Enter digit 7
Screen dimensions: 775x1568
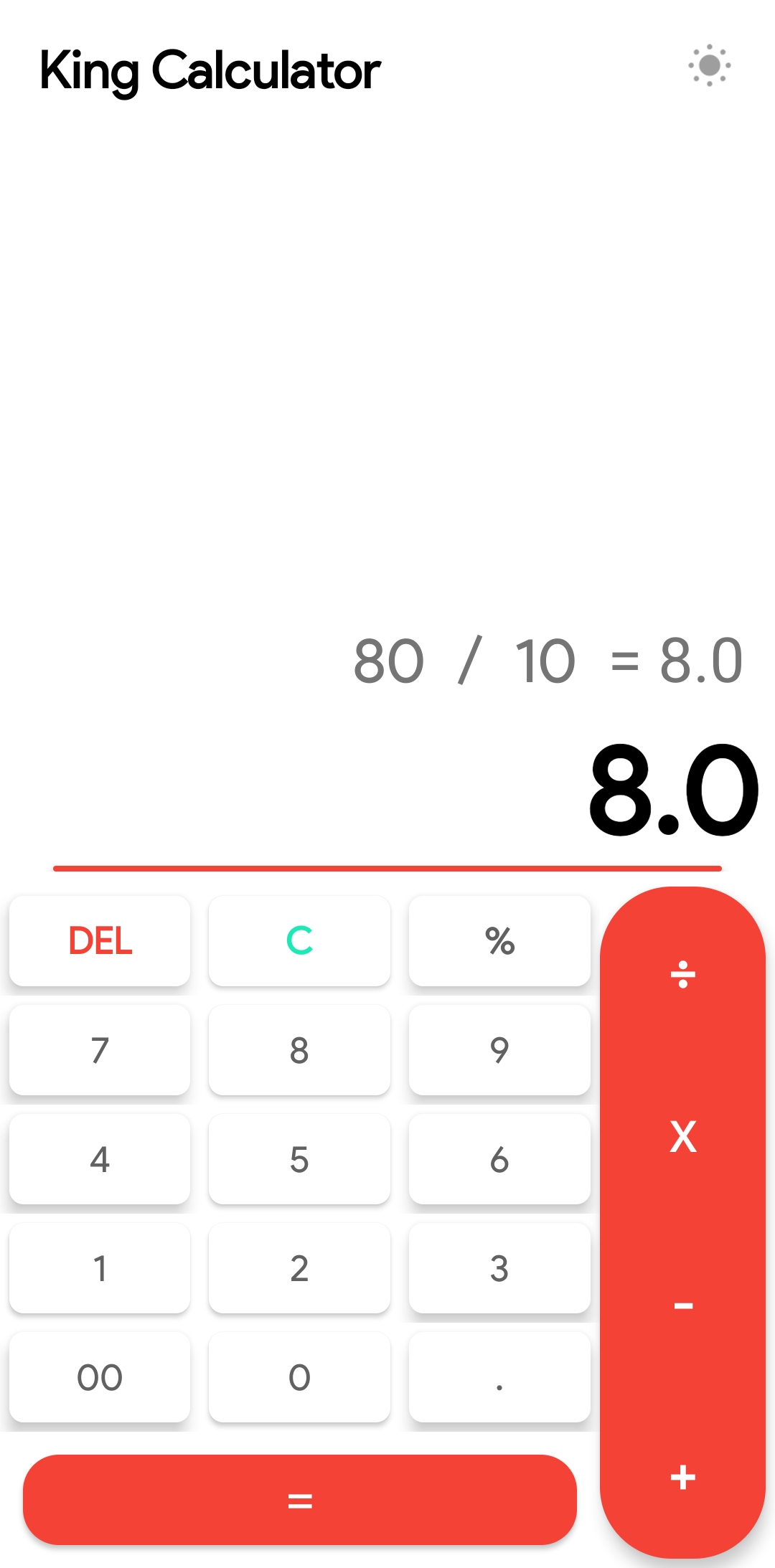(100, 1050)
